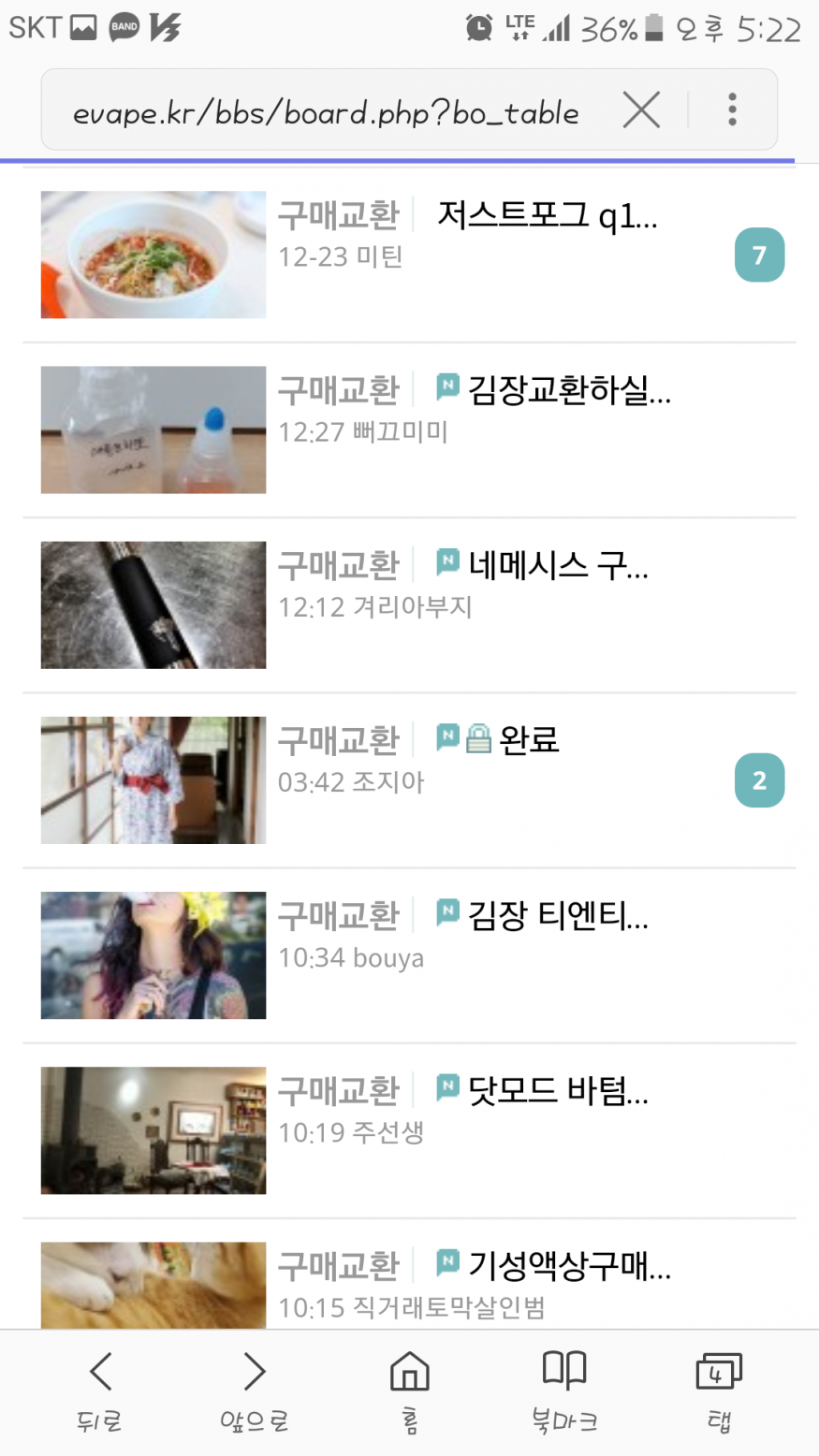Screen dimensions: 819x1456
Task: Open the 기성액상구매 post
Action: pos(568,1265)
